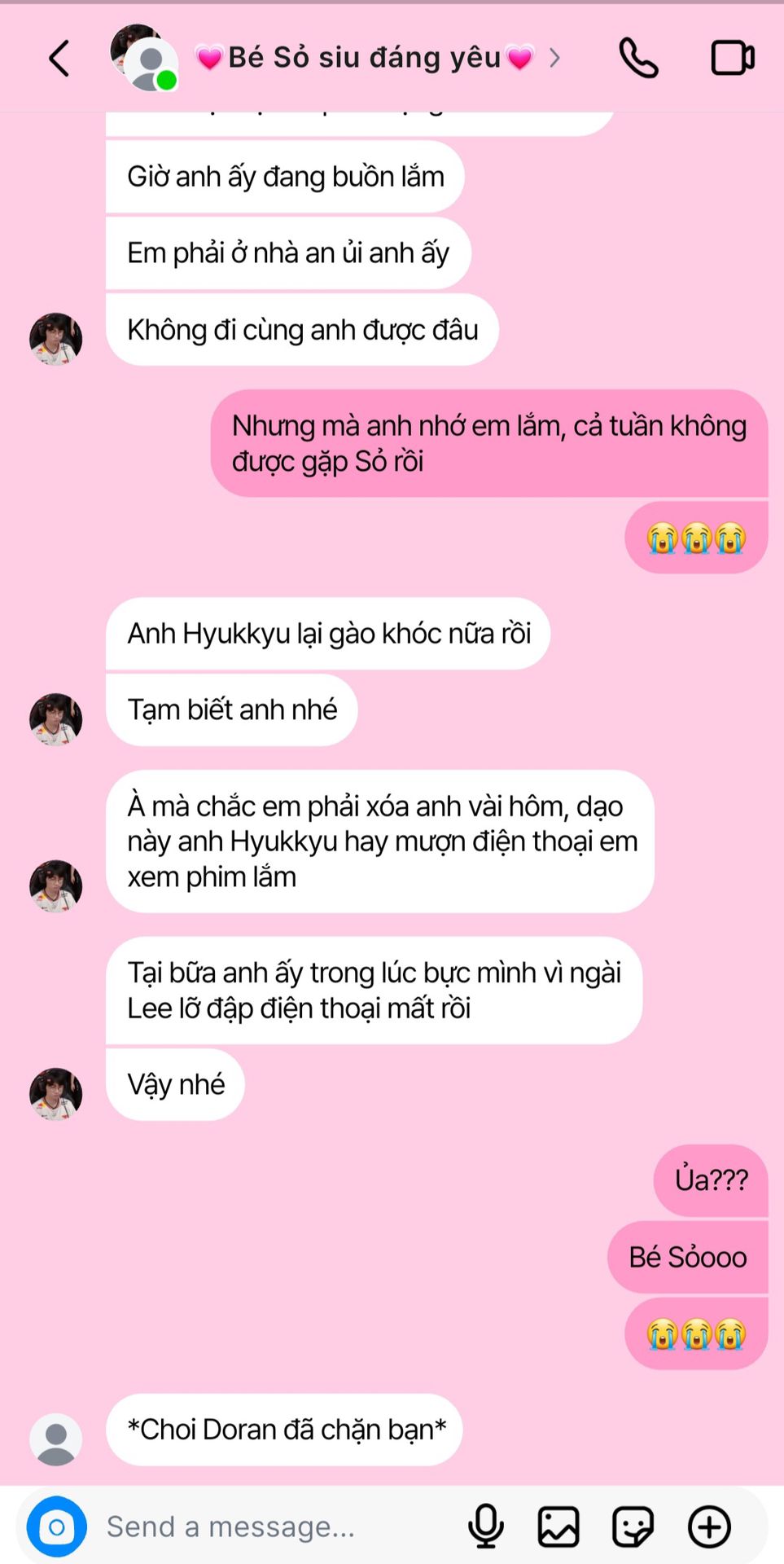Open the camera from message bar
Image resolution: width=784 pixels, height=1564 pixels.
click(x=57, y=1527)
